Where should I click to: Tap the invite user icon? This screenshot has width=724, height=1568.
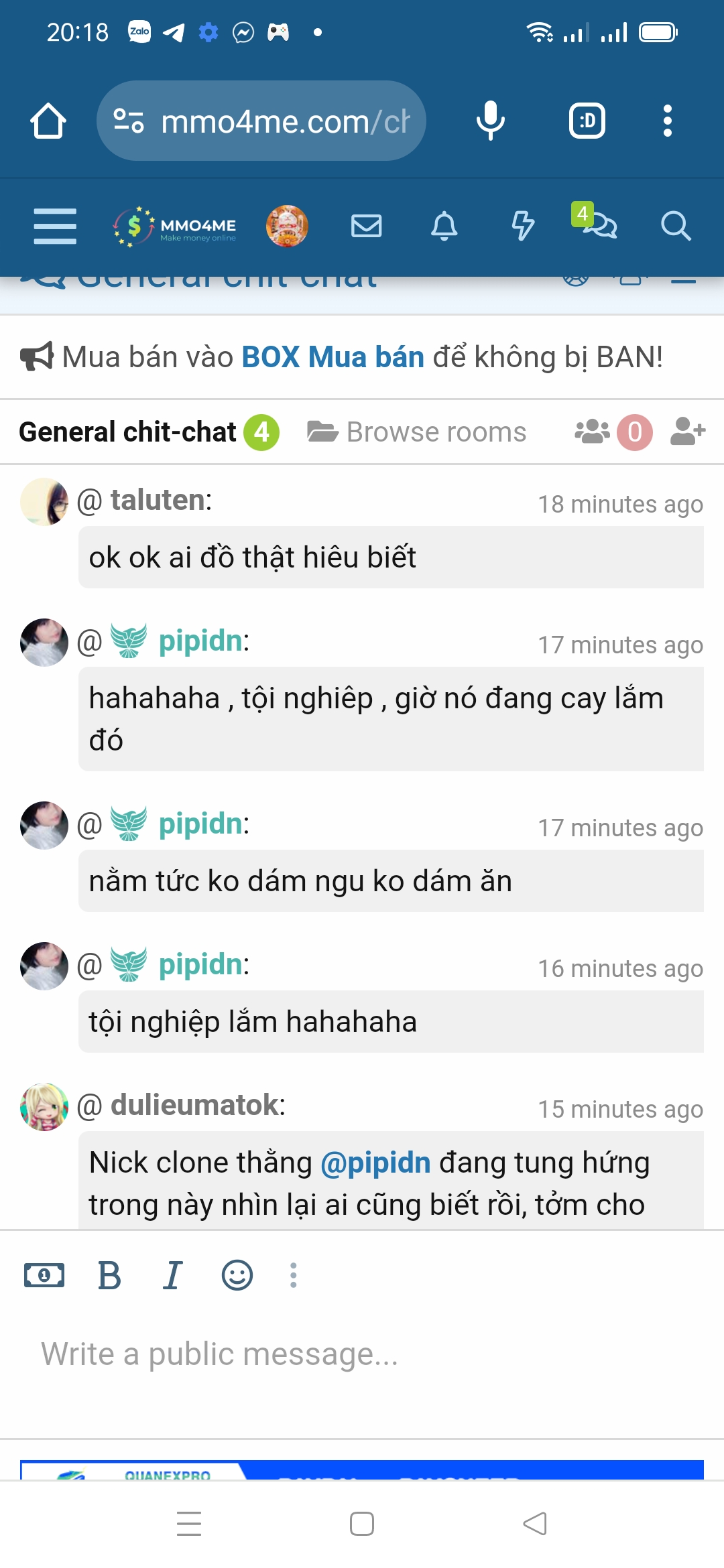point(688,431)
